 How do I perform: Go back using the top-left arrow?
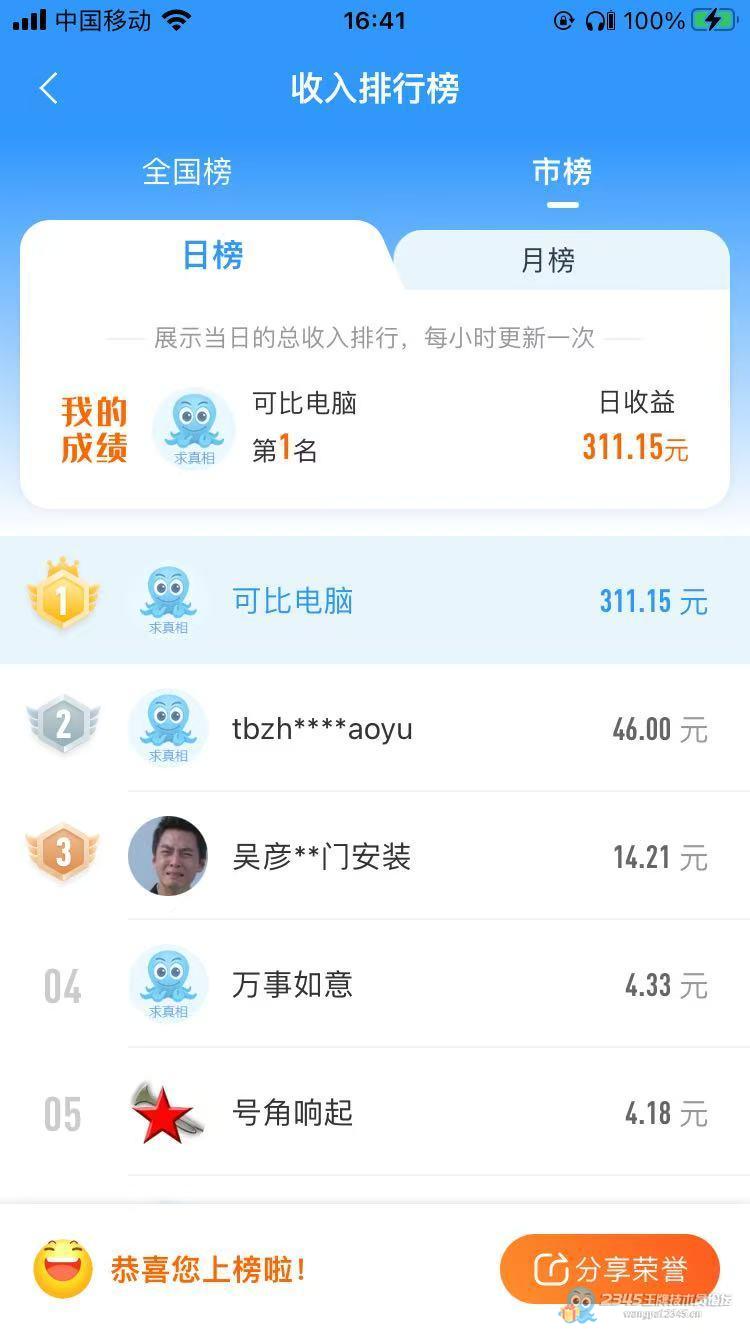(48, 89)
